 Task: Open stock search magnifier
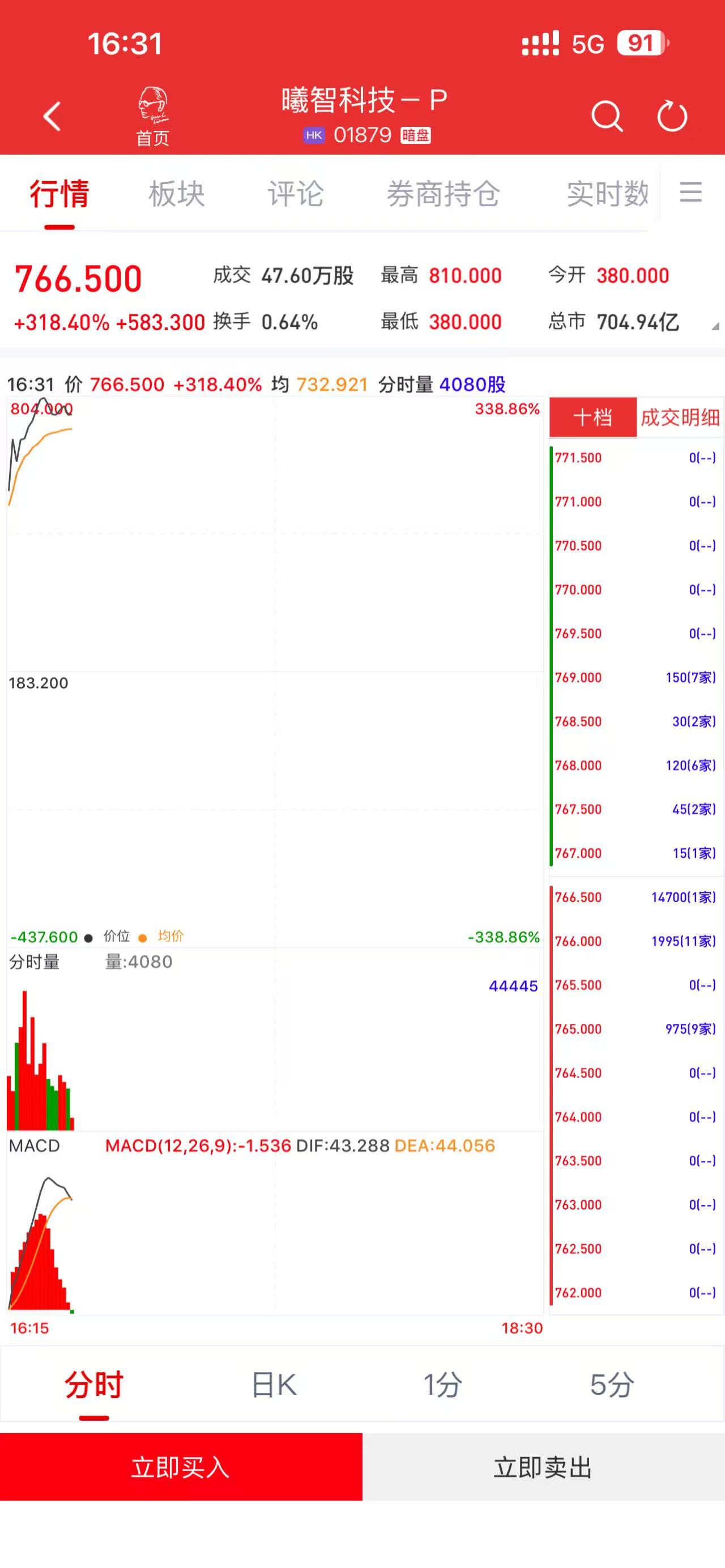point(607,116)
